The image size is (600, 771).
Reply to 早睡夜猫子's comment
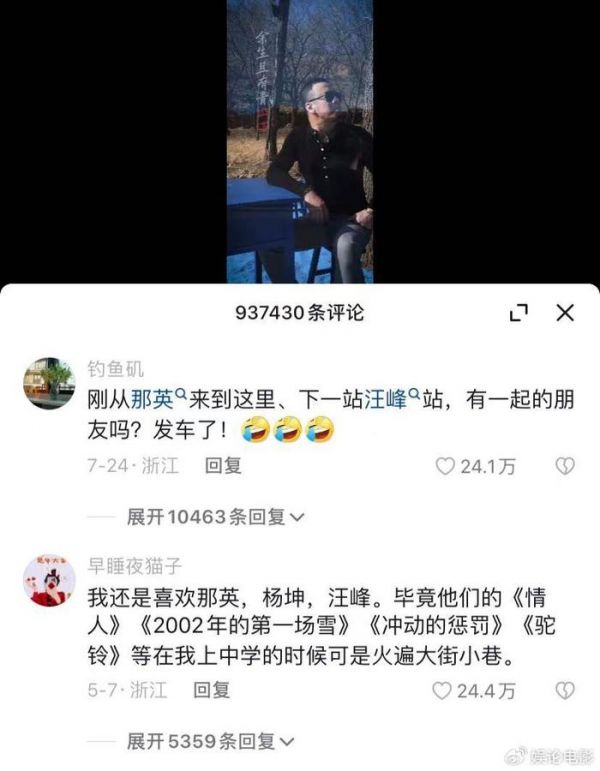[211, 690]
